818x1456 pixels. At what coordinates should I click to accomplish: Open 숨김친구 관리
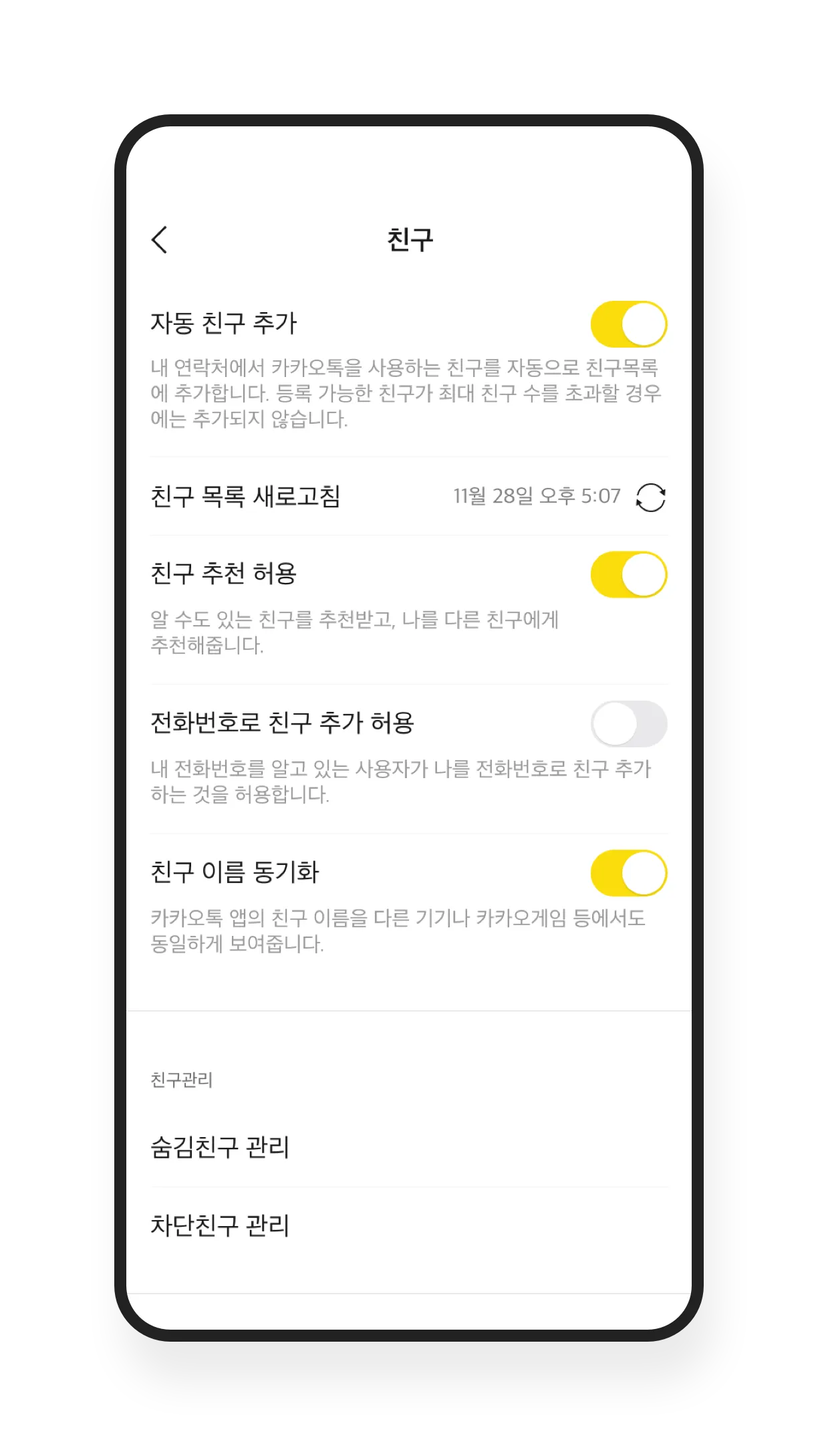click(x=221, y=1148)
